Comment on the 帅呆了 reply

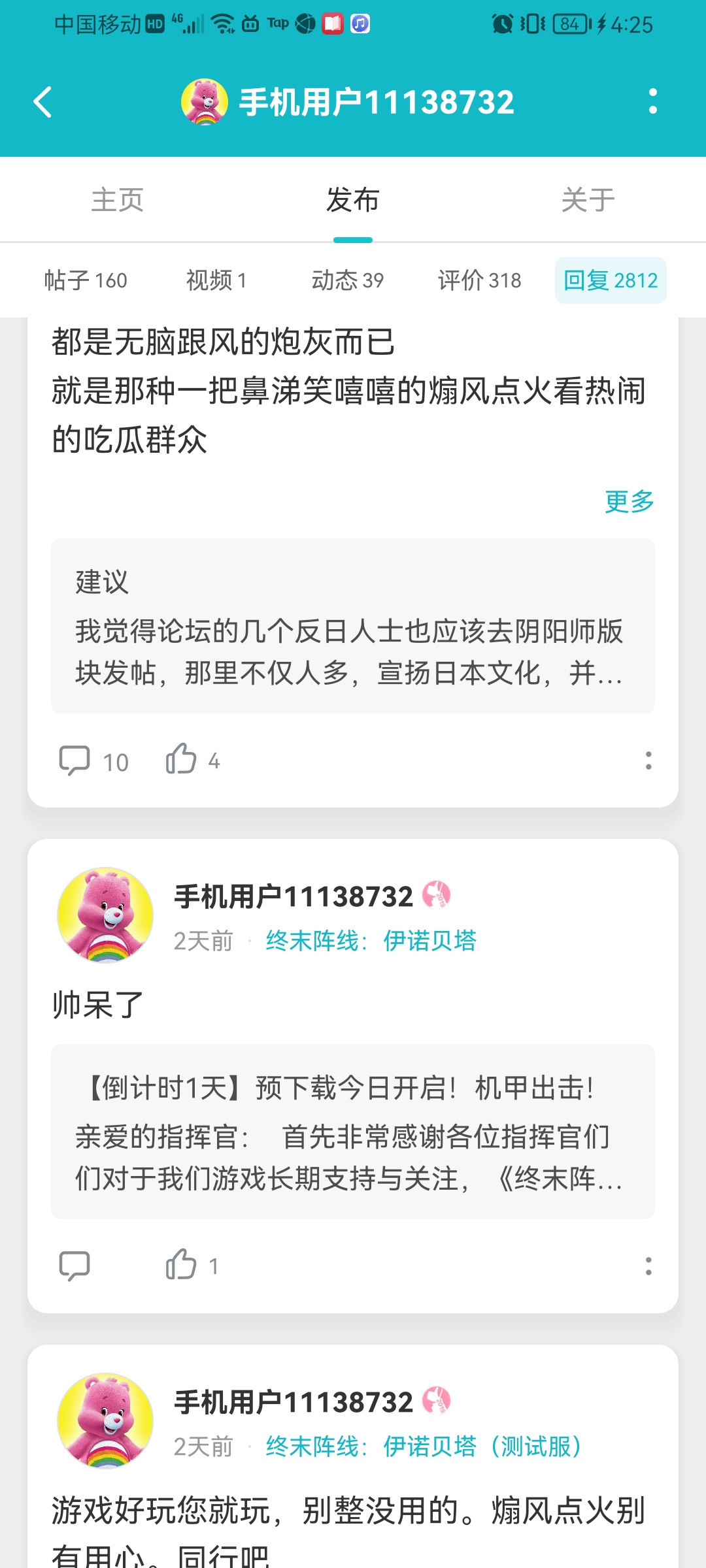click(75, 1266)
